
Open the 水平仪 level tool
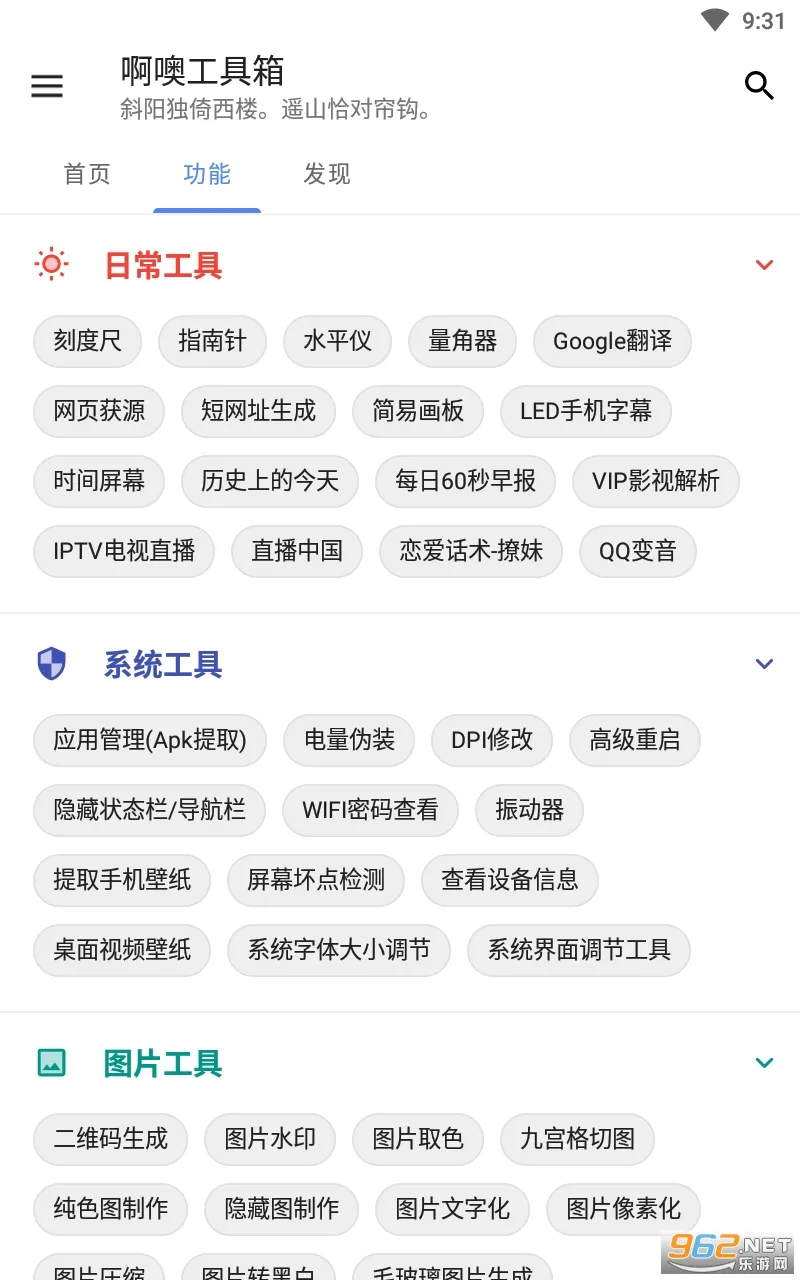point(337,341)
